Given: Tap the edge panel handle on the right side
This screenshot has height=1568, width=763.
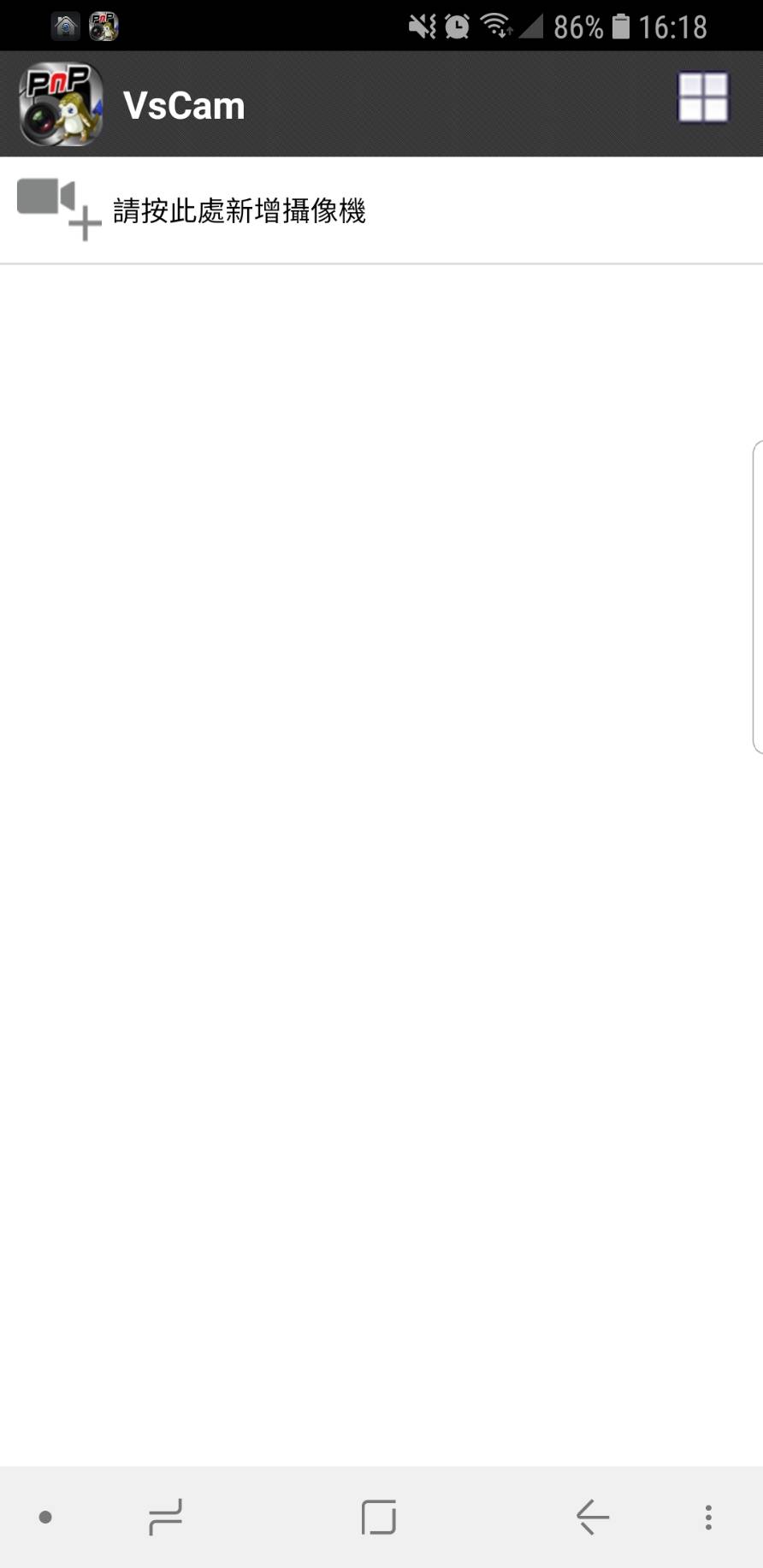Looking at the screenshot, I should click(x=757, y=597).
